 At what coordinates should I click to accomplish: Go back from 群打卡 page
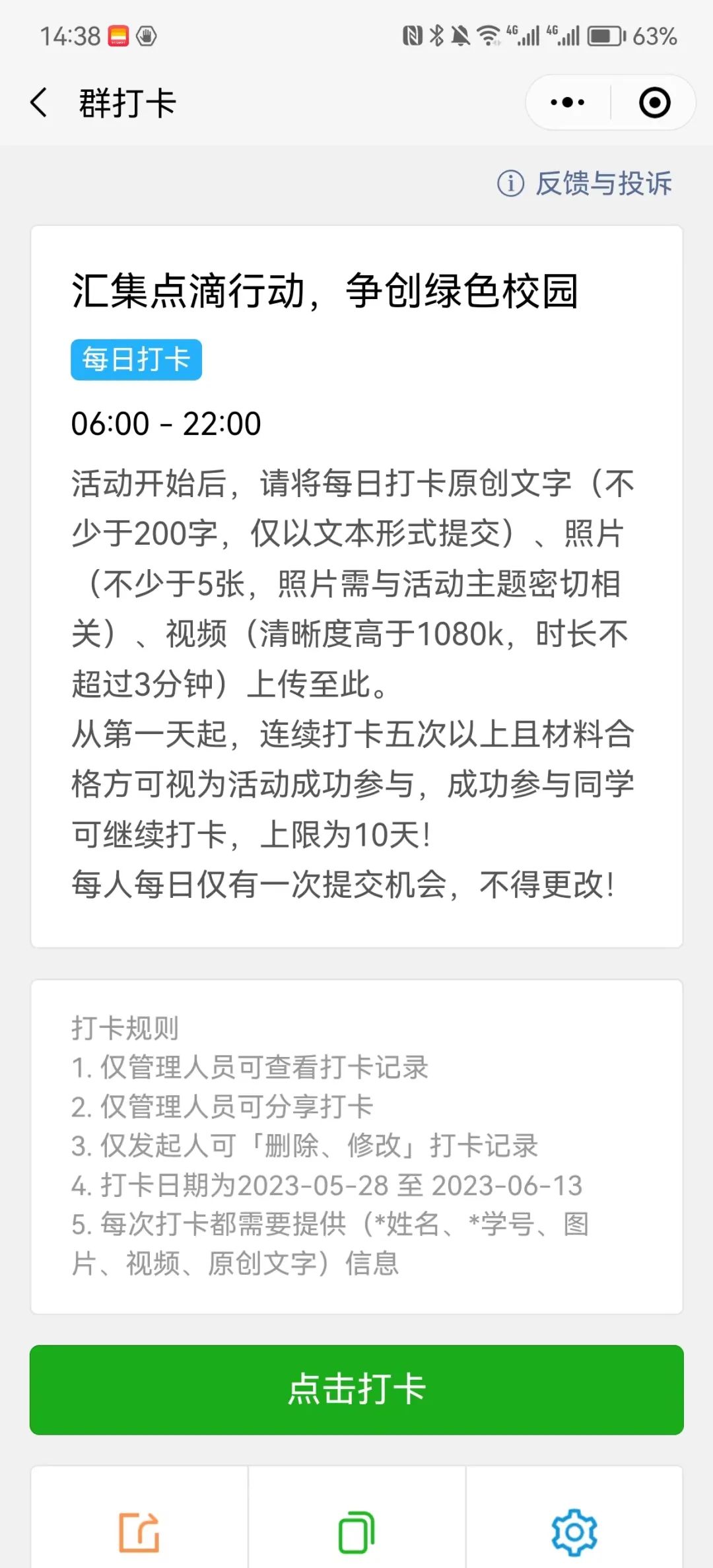(x=40, y=103)
